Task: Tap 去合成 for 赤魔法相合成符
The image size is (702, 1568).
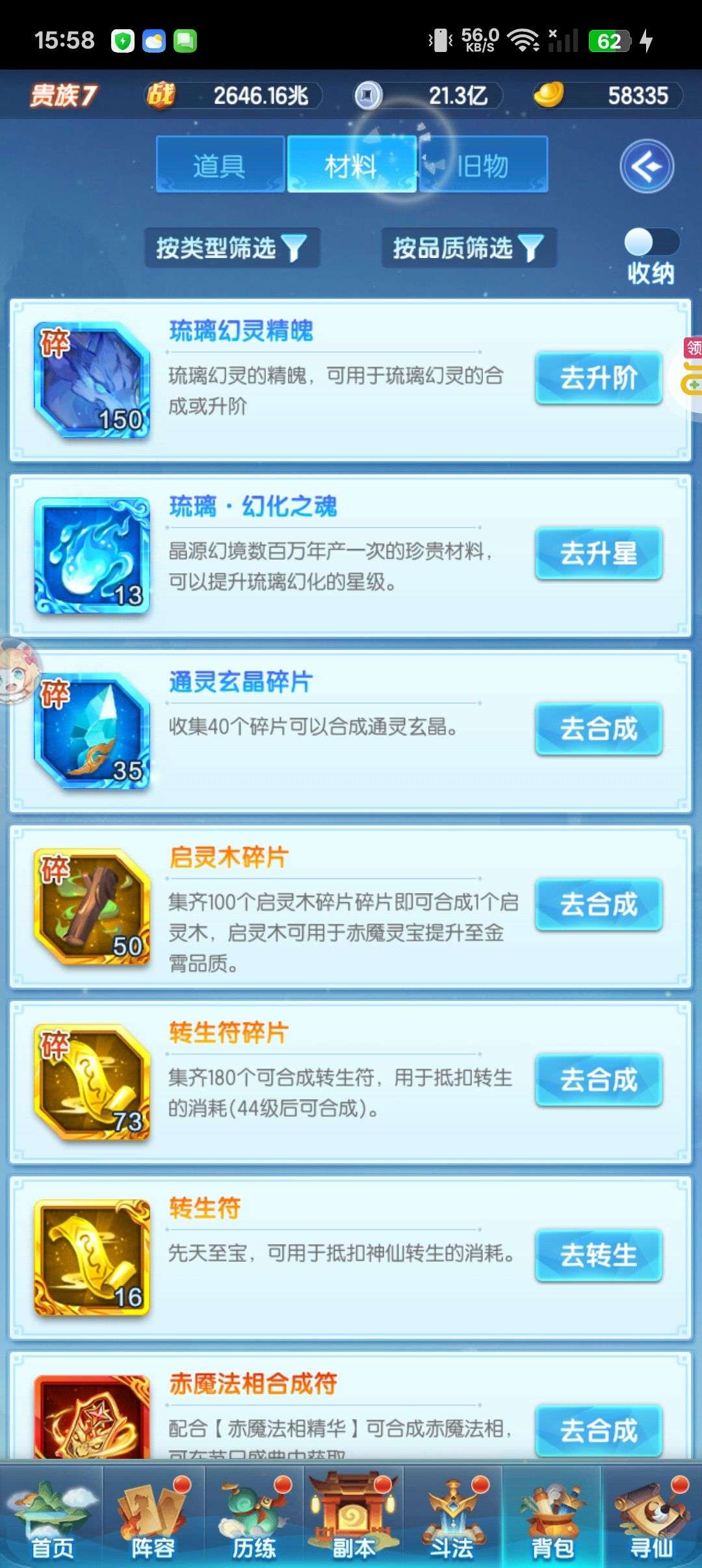Action: (599, 1430)
